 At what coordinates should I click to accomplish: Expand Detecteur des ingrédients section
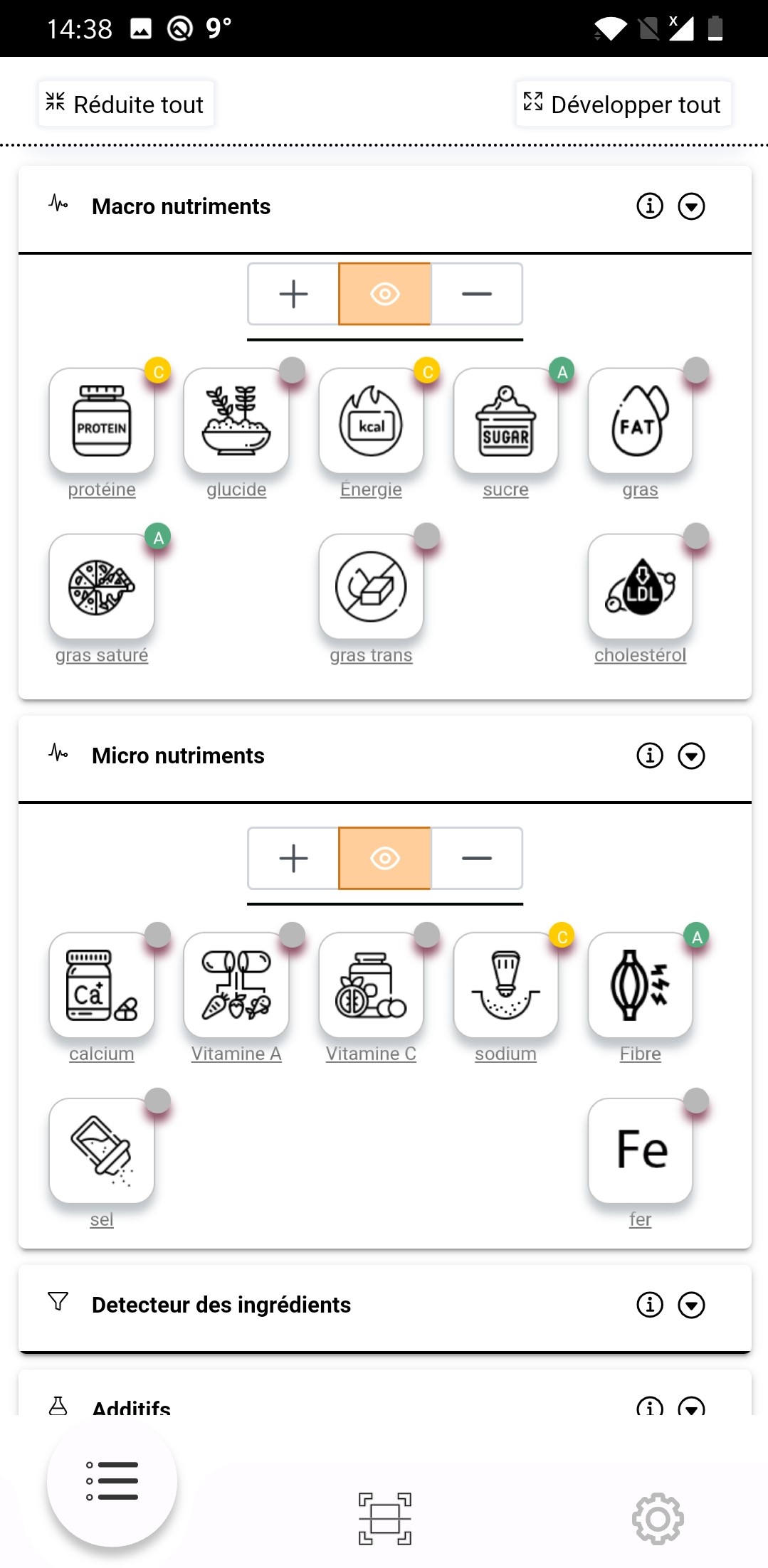click(x=691, y=1305)
